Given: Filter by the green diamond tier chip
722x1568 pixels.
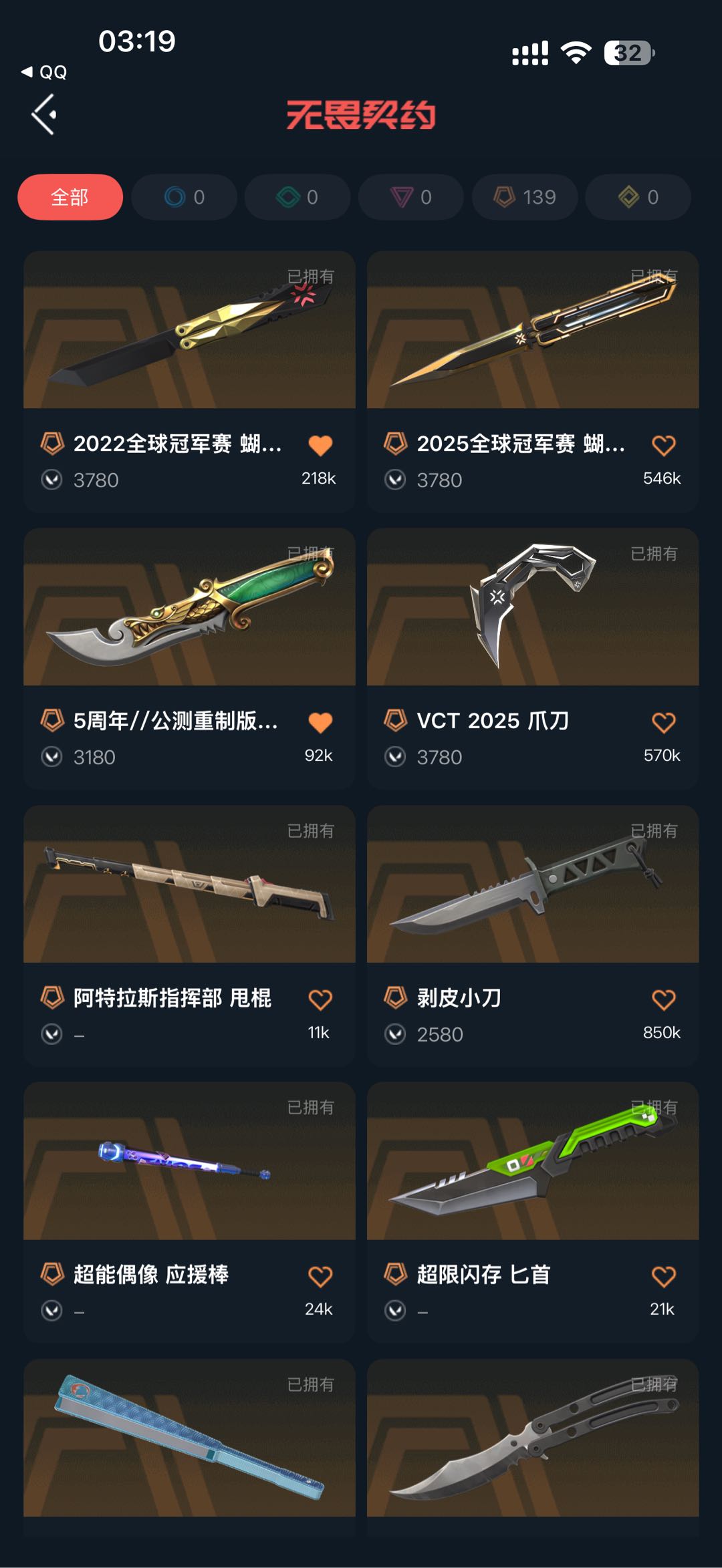Looking at the screenshot, I should [x=297, y=197].
